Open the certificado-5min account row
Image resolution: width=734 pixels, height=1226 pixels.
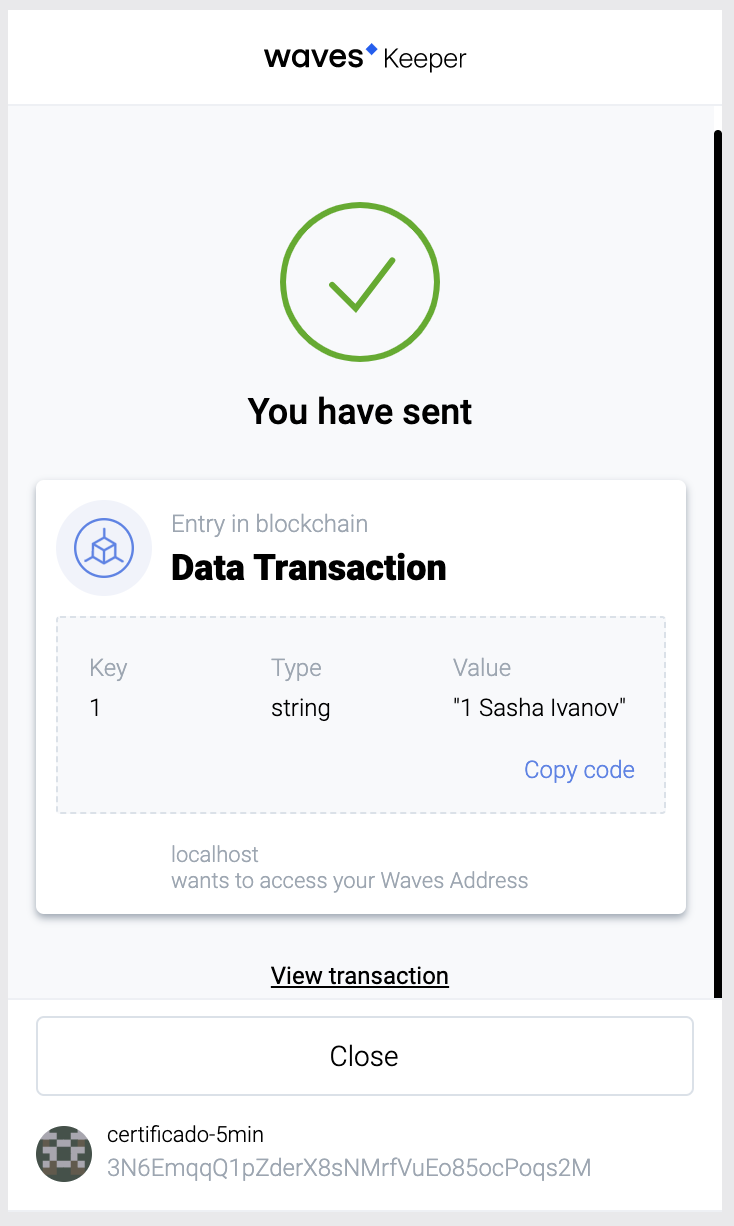click(x=365, y=1152)
